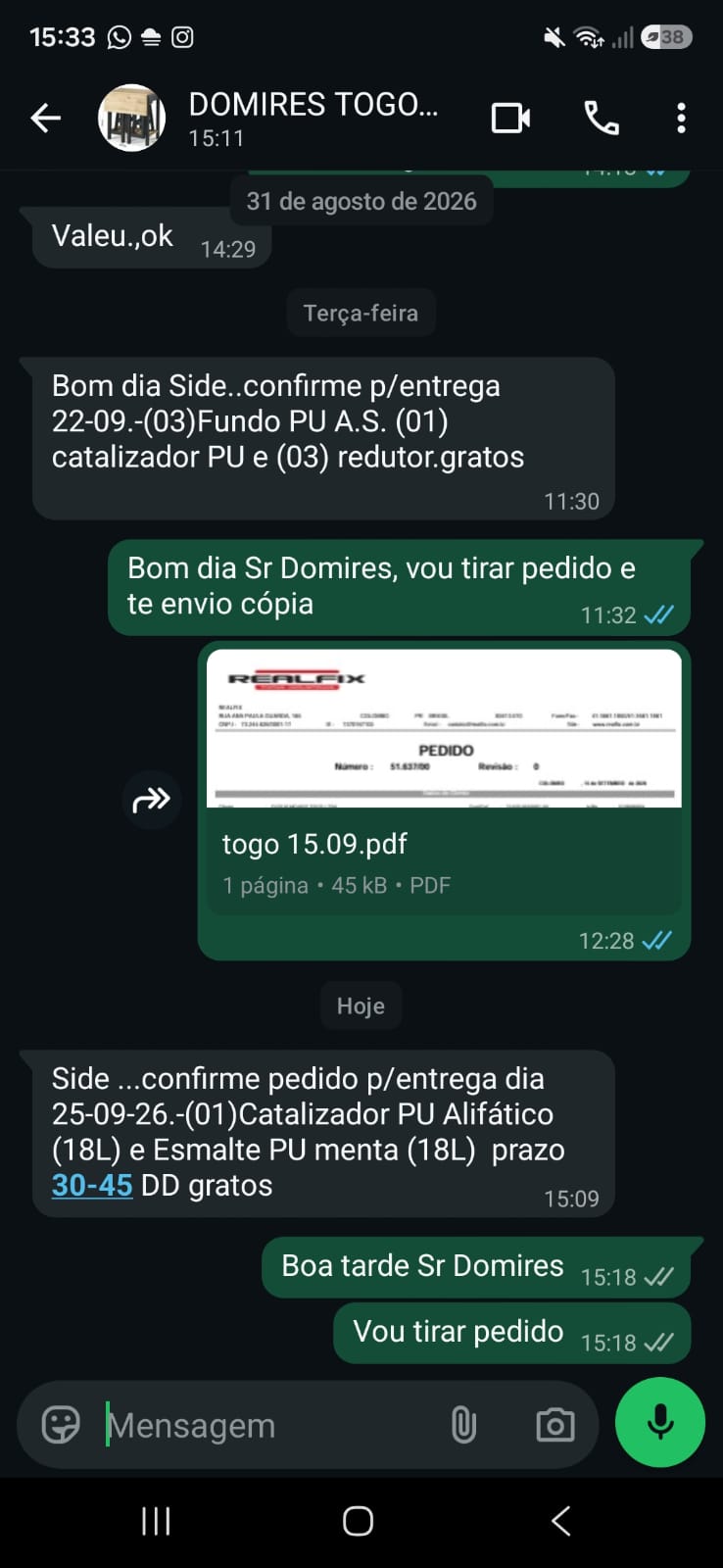Start a voice call with Domires
723x1568 pixels.
(601, 119)
